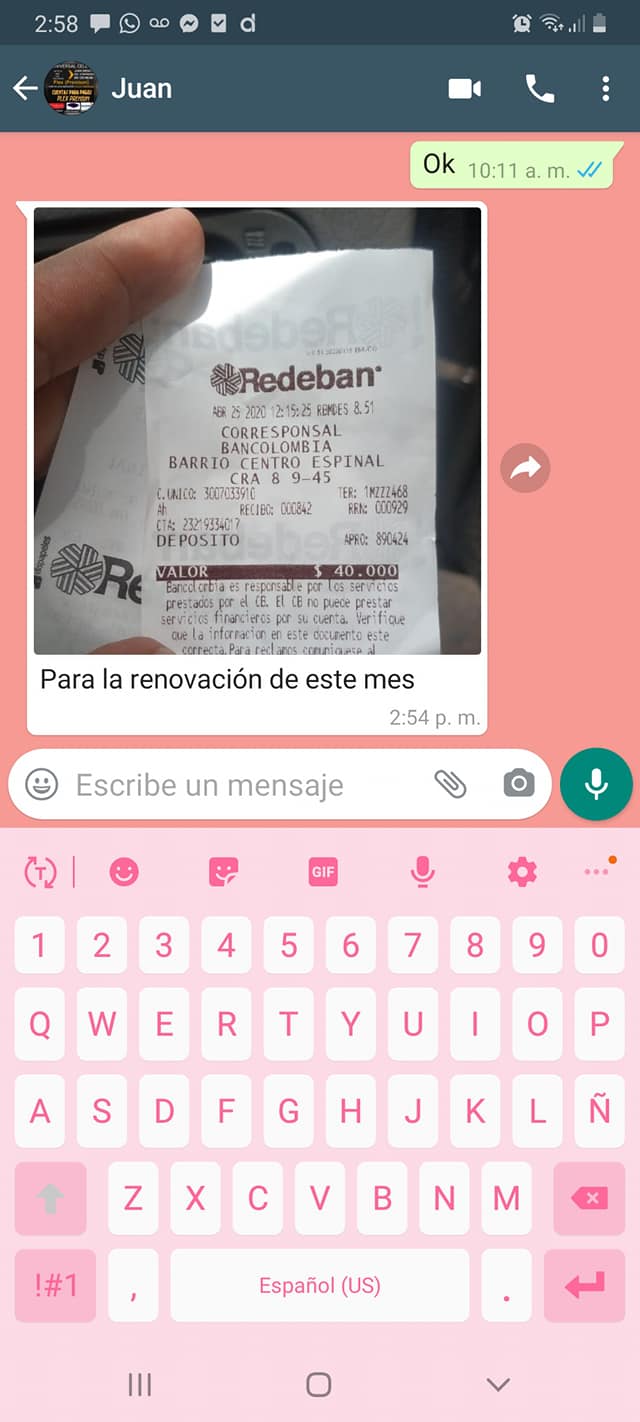
Task: Open Juan's contact info
Action: (142, 89)
